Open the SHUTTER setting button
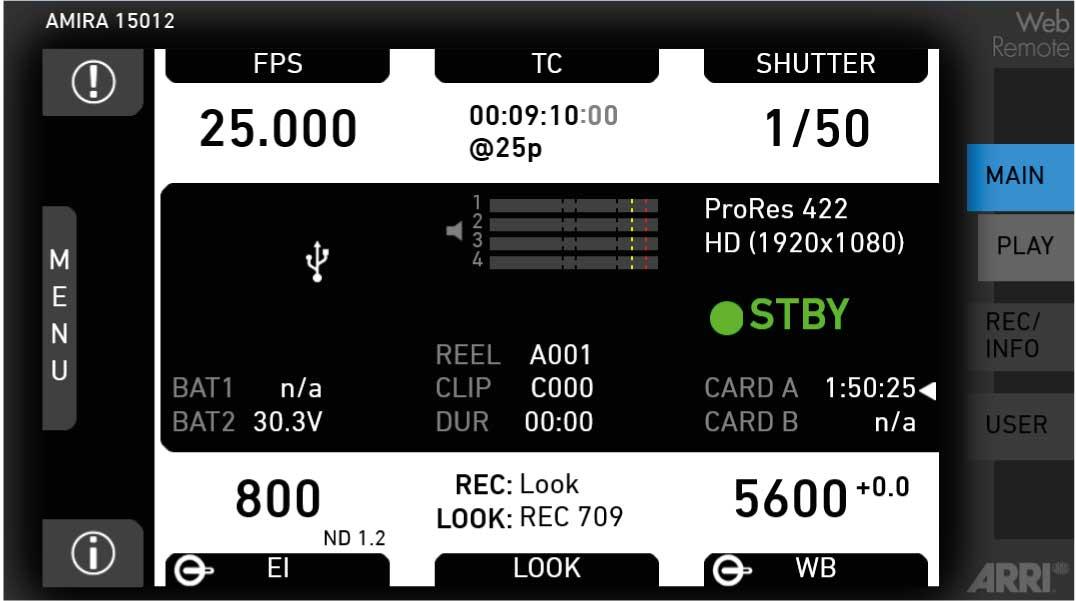The width and height of the screenshot is (1076, 601). [815, 65]
